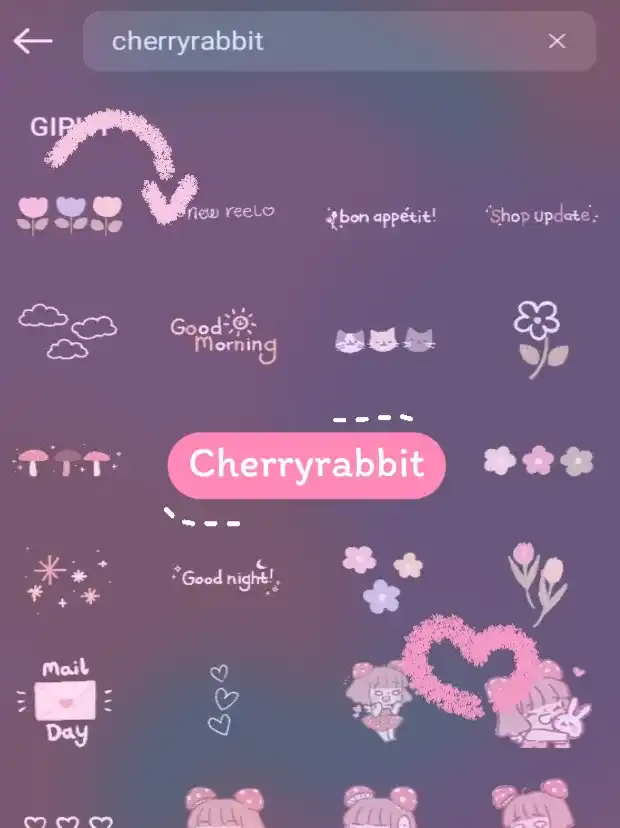The image size is (620, 828).
Task: Choose the row of three flowers sticker
Action: point(538,460)
